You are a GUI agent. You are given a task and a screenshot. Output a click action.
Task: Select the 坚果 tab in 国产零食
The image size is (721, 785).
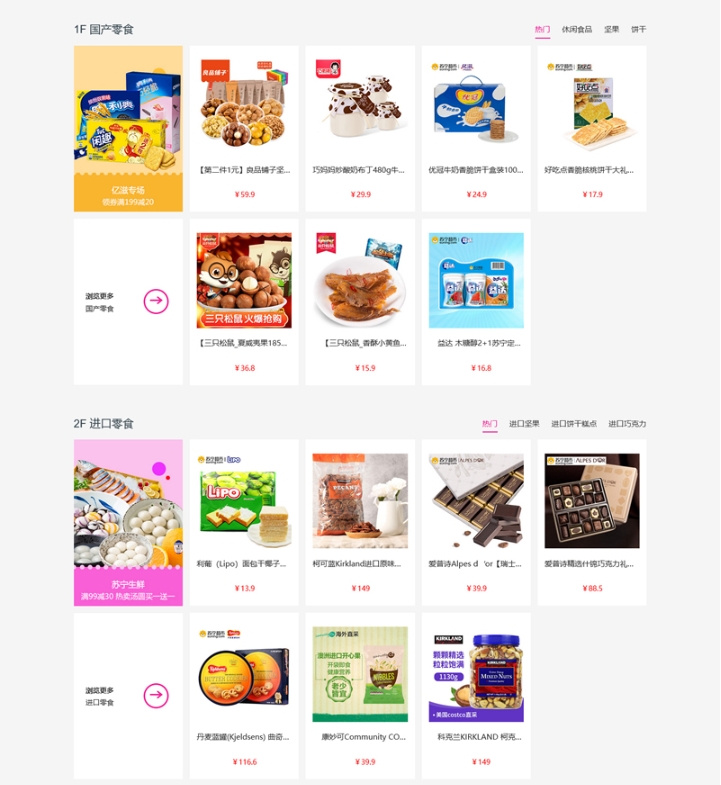click(x=611, y=30)
